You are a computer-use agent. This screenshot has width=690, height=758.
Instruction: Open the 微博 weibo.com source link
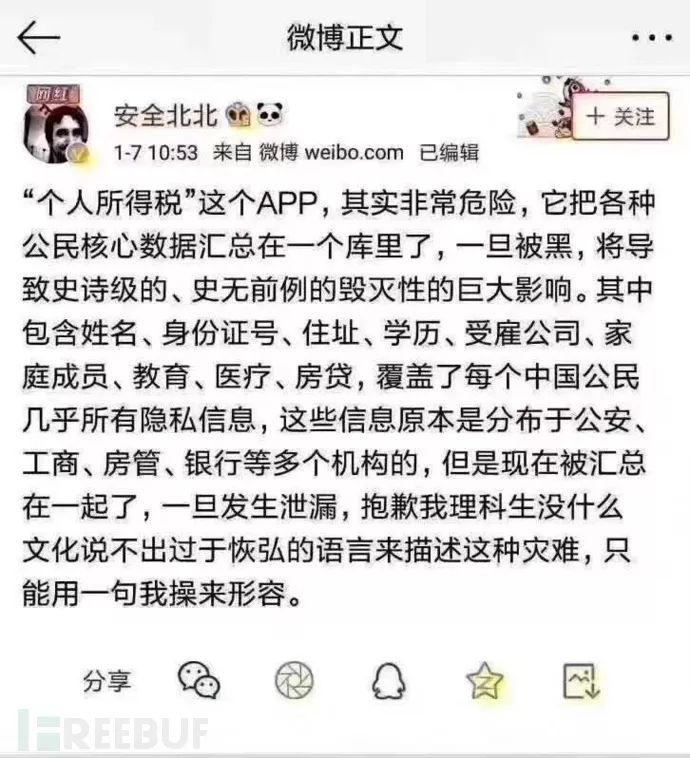[332, 153]
